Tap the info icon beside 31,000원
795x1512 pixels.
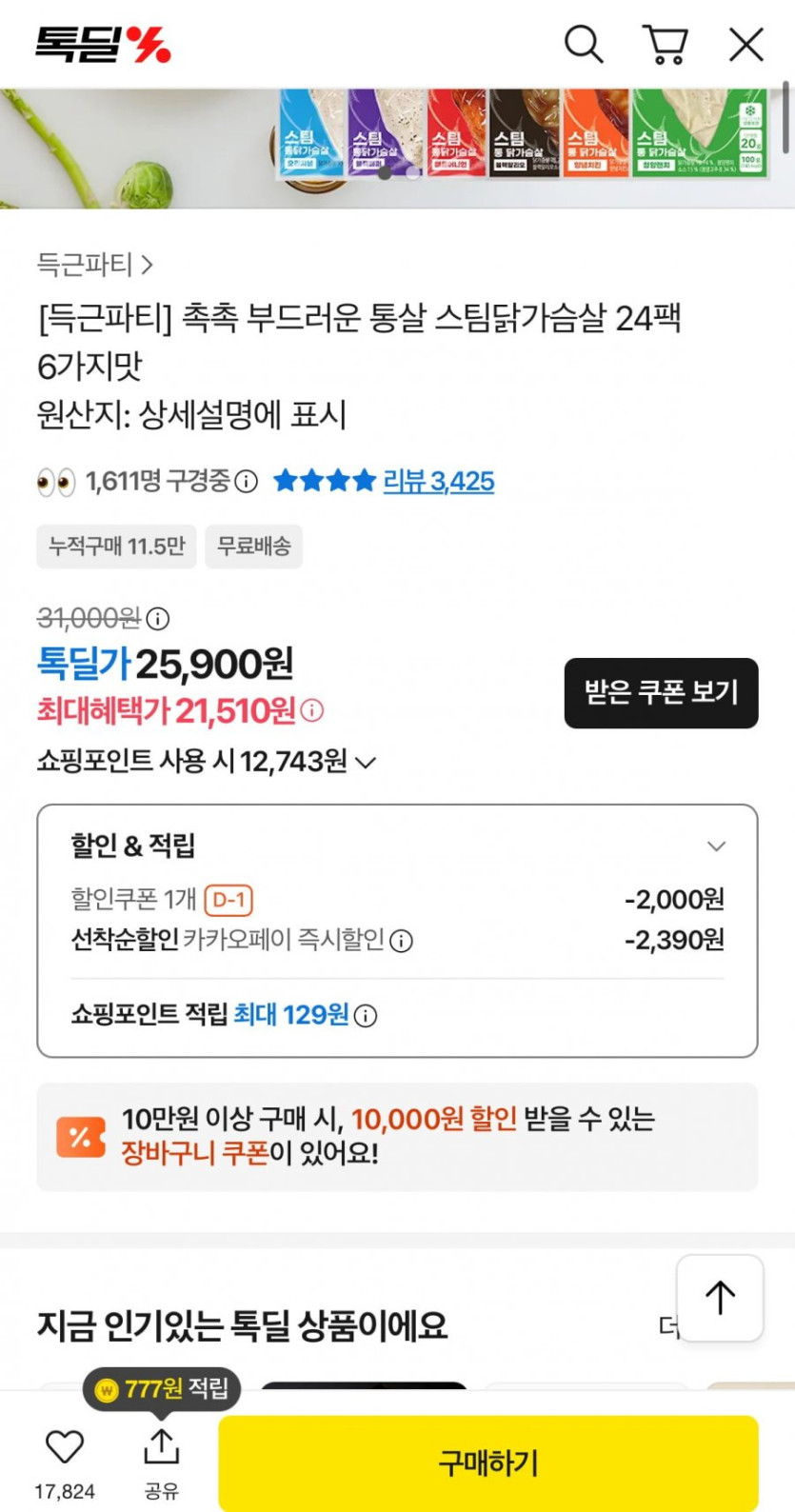coord(158,619)
